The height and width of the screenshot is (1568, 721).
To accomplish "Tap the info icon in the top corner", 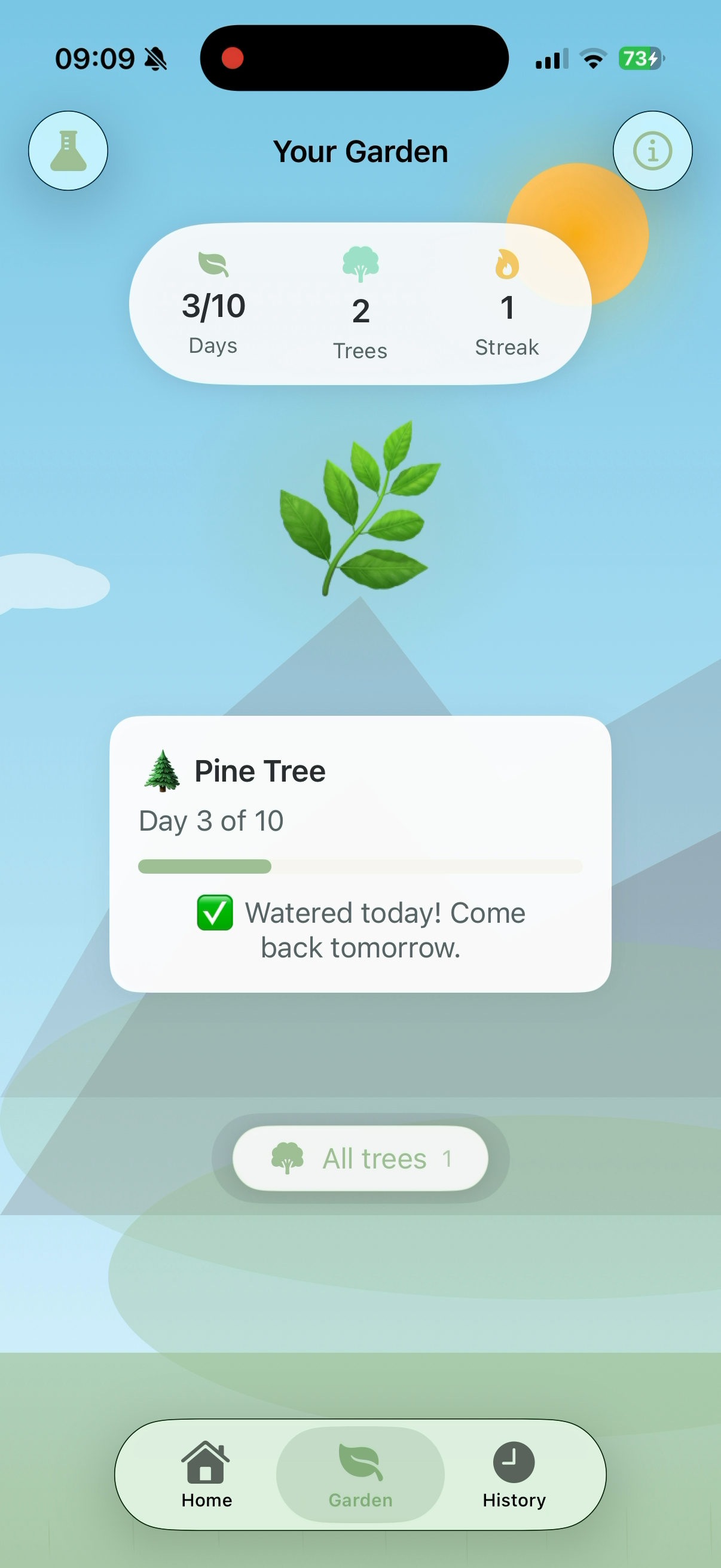I will pos(652,151).
